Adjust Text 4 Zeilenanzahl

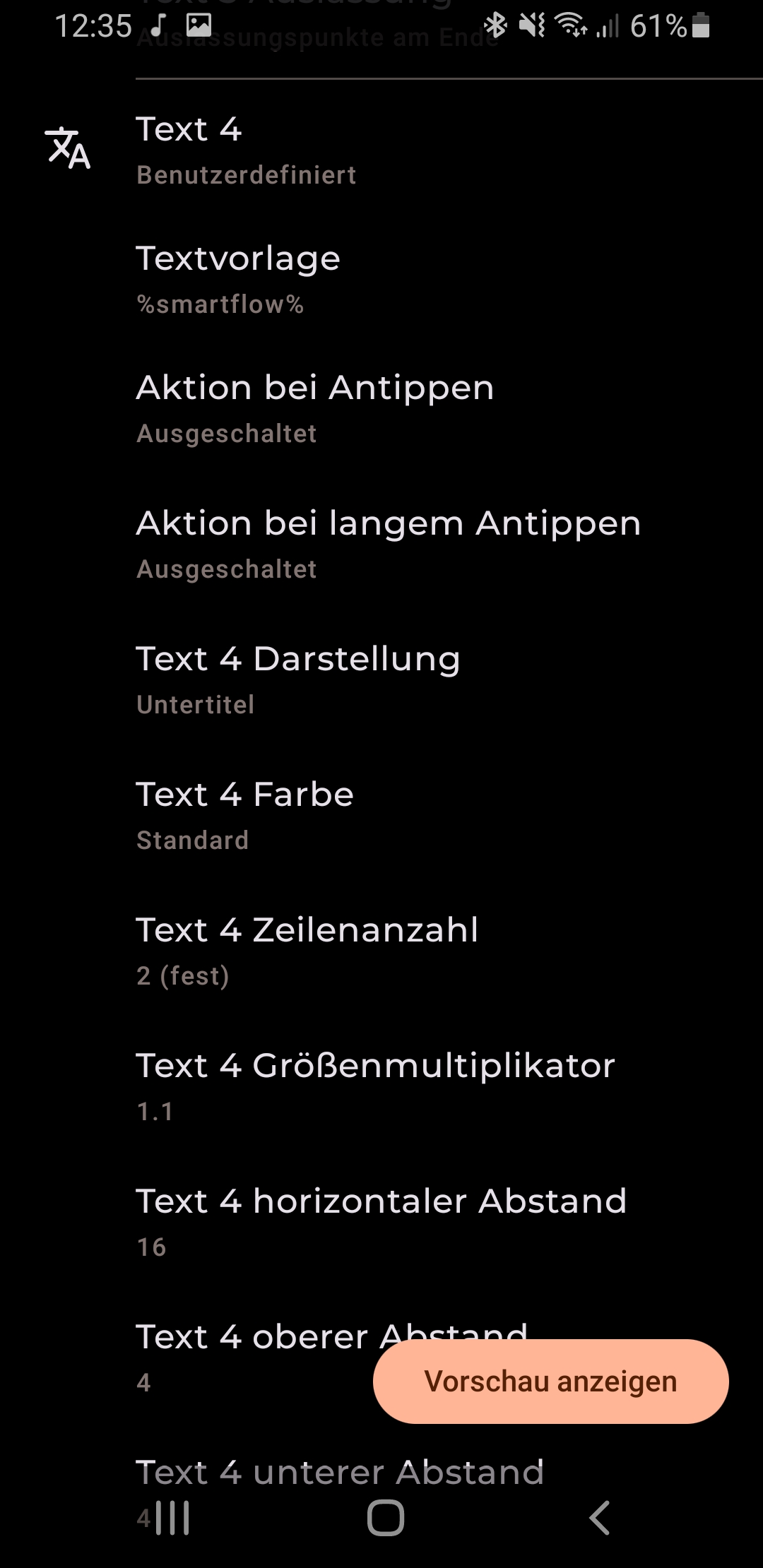pyautogui.click(x=381, y=952)
